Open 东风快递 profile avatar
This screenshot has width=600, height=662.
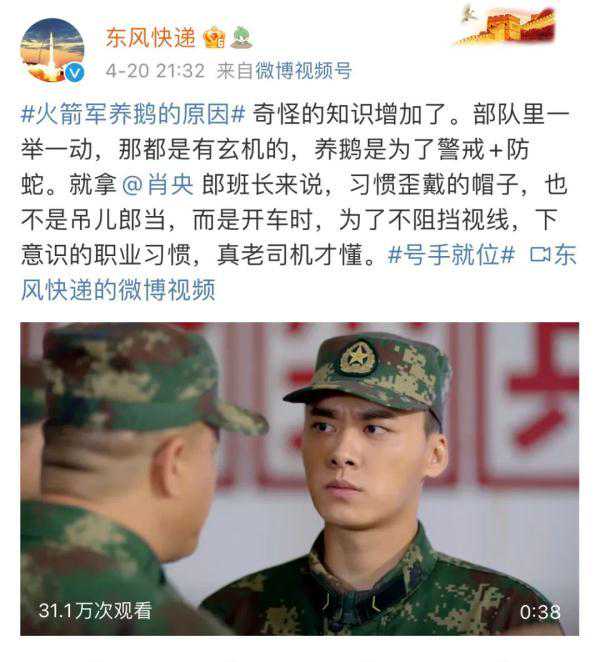pyautogui.click(x=52, y=50)
